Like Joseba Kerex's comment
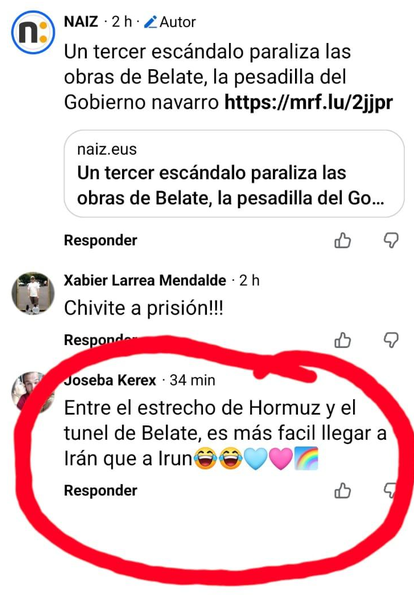 pyautogui.click(x=343, y=491)
